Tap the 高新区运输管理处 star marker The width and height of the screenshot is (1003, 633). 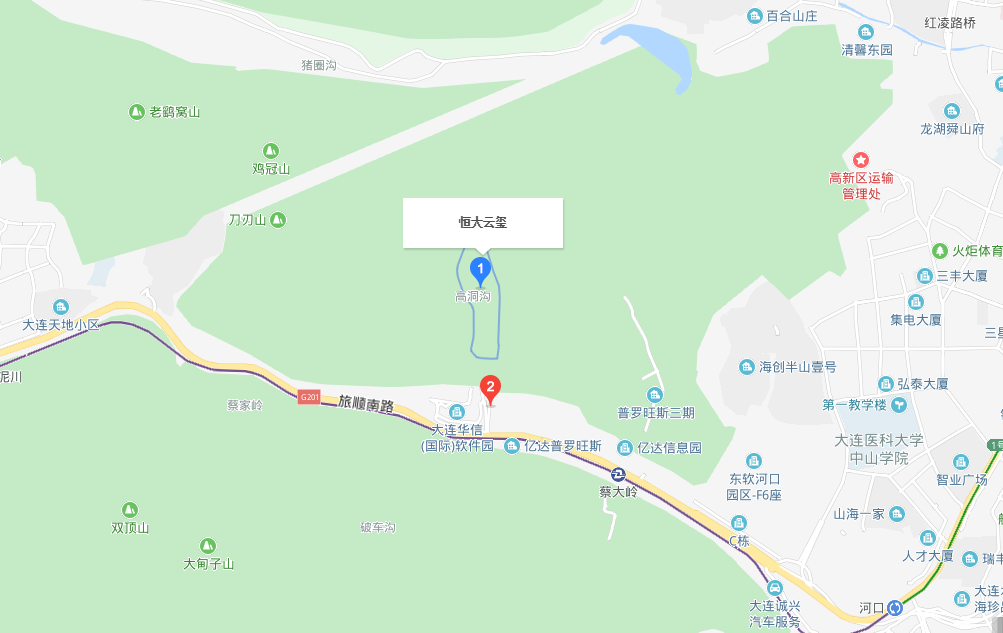(861, 160)
